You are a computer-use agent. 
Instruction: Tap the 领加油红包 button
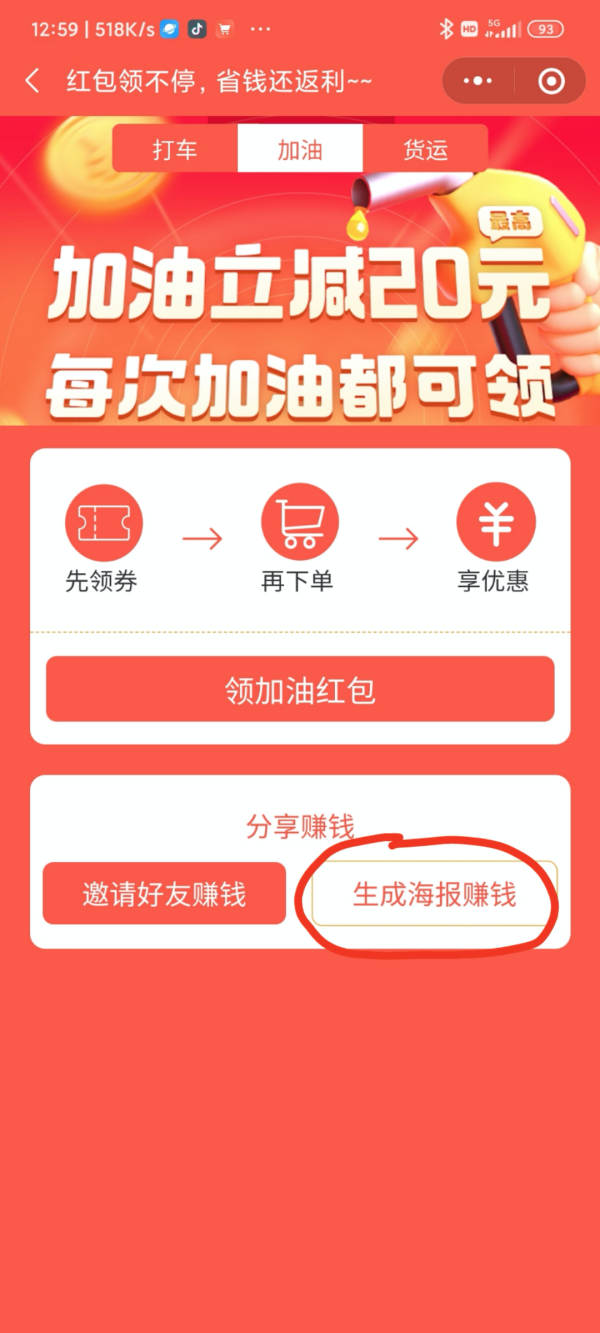[x=300, y=689]
